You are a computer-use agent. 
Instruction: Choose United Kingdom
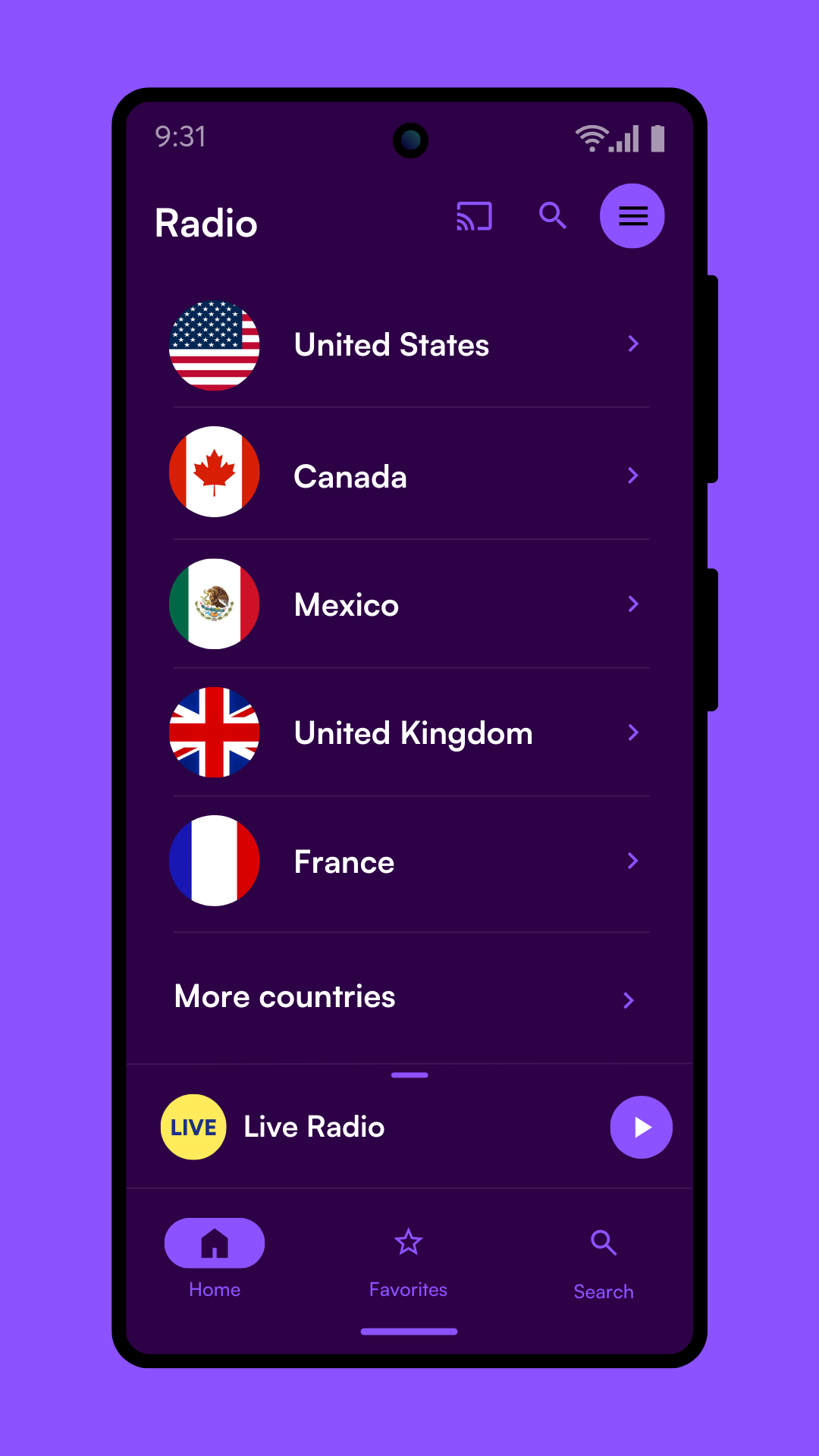tap(409, 733)
